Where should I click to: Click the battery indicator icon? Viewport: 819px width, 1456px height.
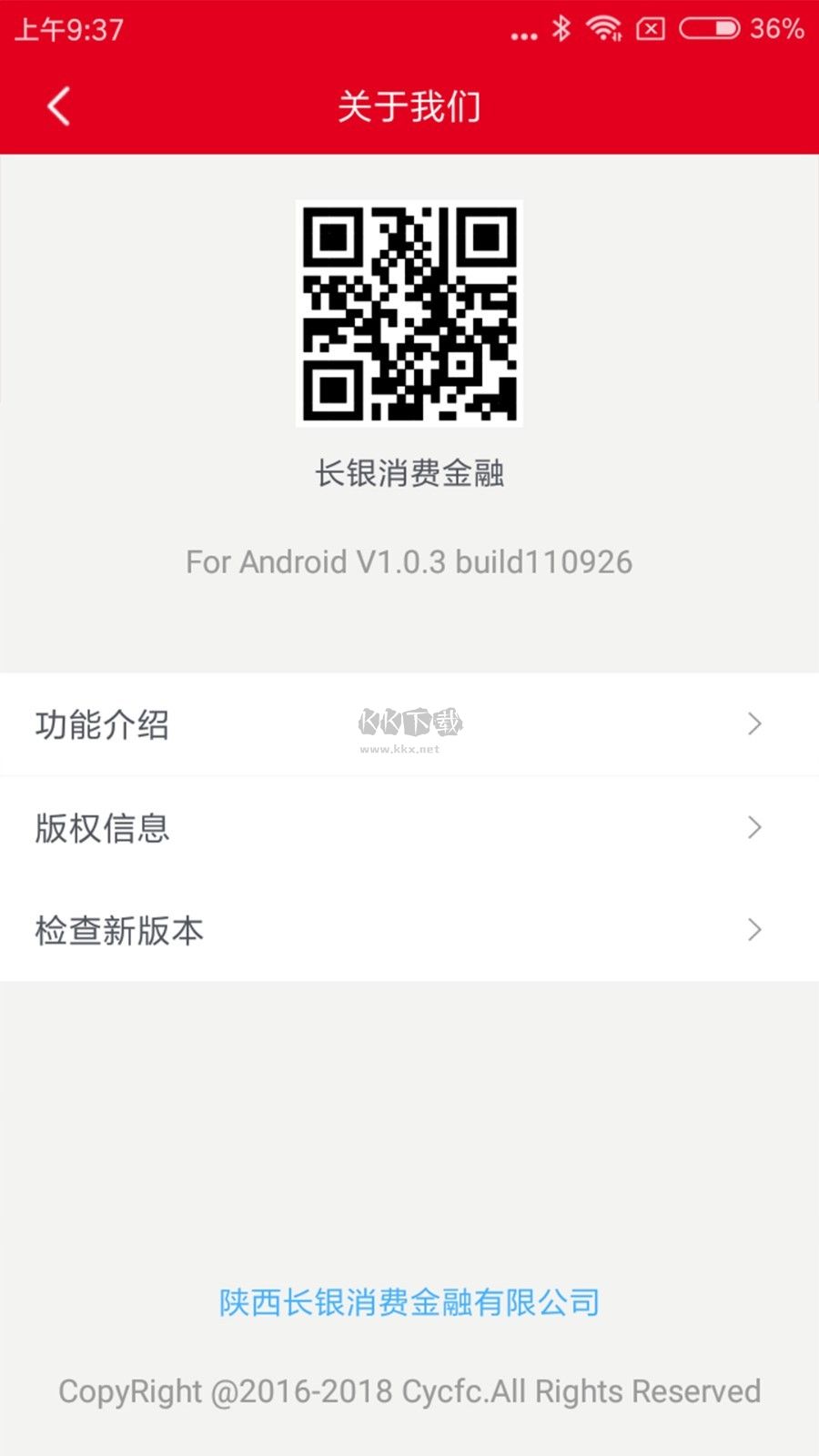click(705, 30)
